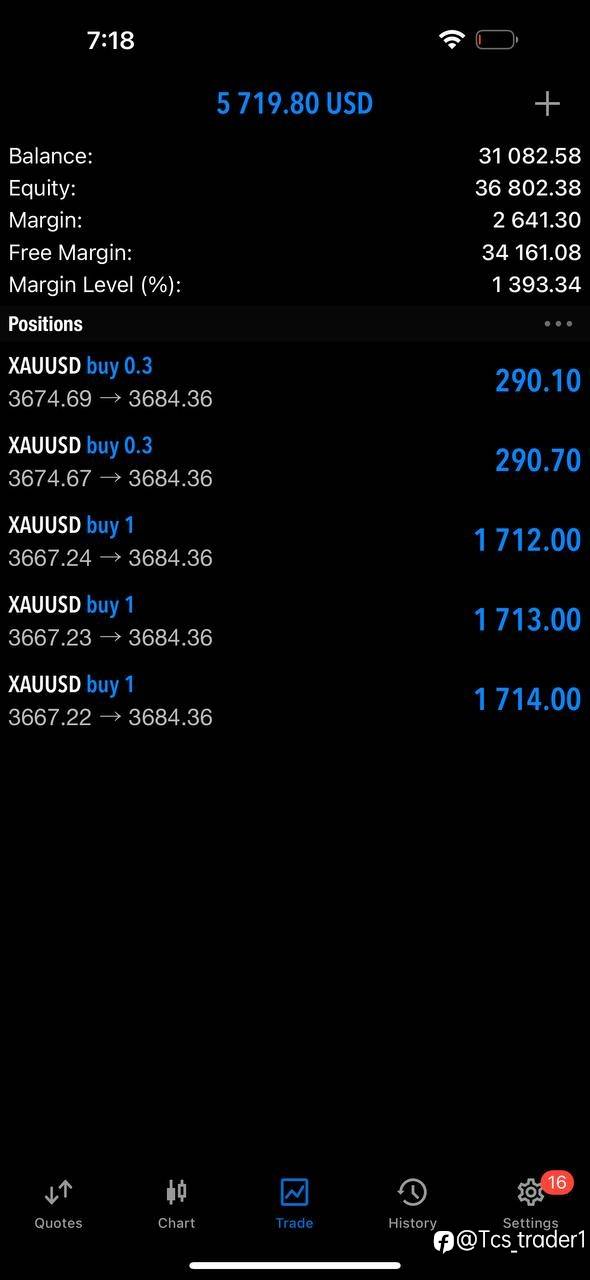The height and width of the screenshot is (1280, 590).
Task: Select the Trade tab
Action: 295,1204
